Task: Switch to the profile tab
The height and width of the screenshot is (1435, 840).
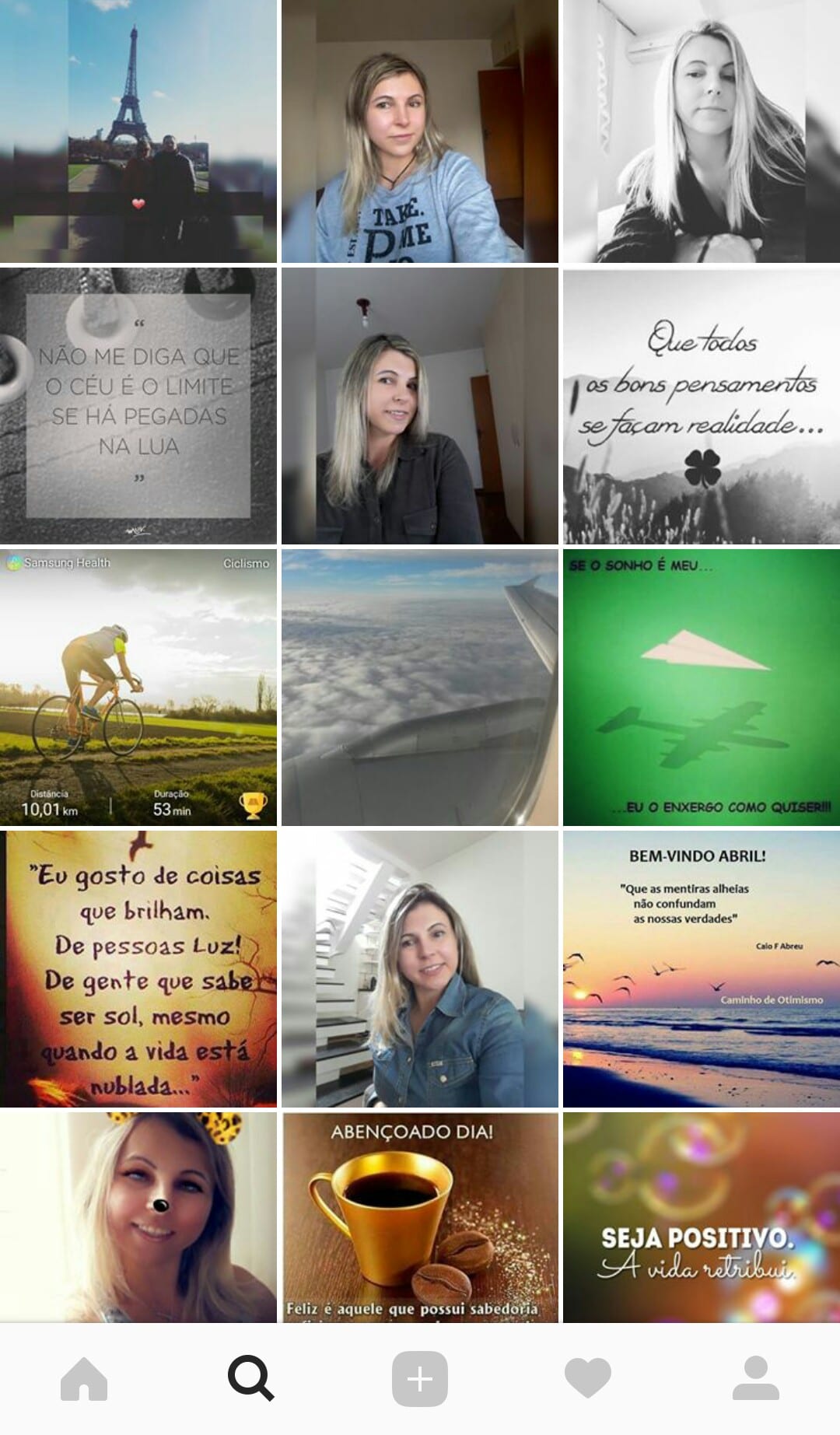Action: click(755, 1377)
